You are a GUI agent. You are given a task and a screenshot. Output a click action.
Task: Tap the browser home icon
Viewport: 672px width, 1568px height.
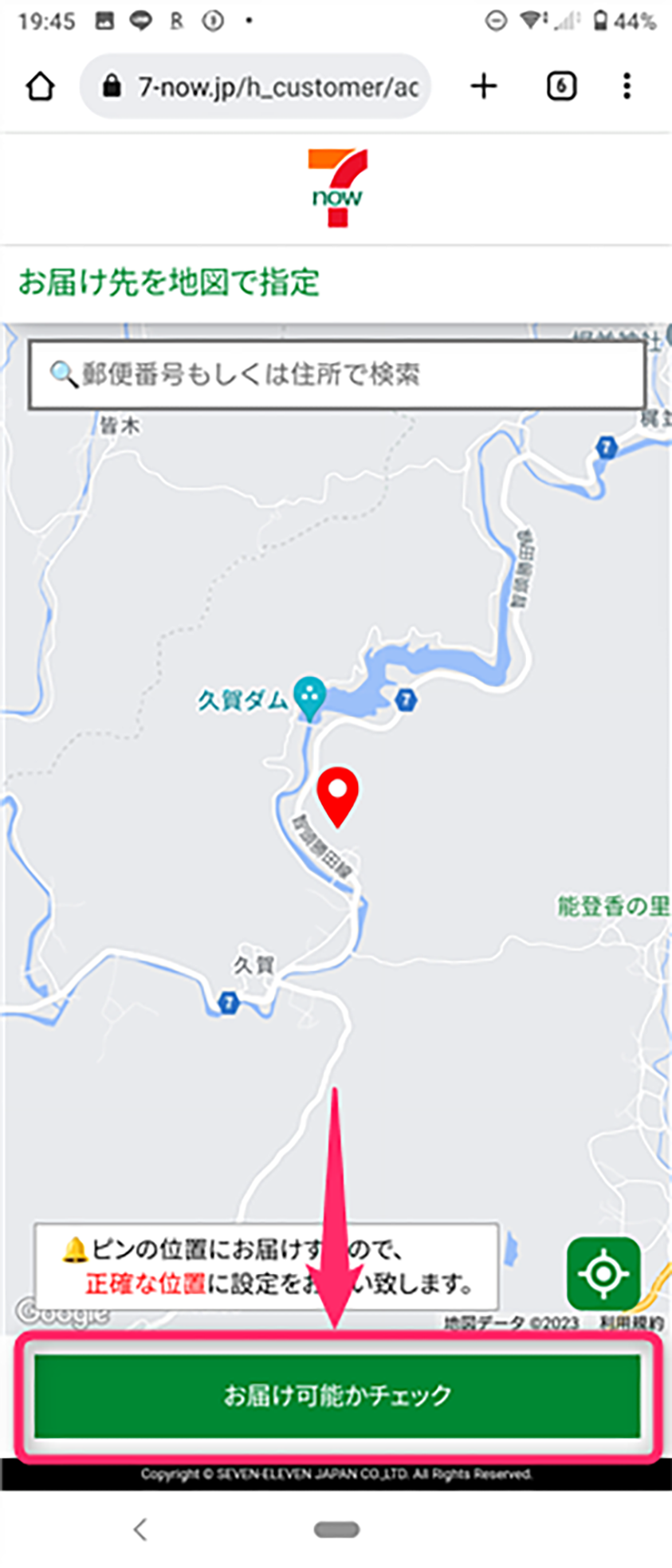click(40, 86)
